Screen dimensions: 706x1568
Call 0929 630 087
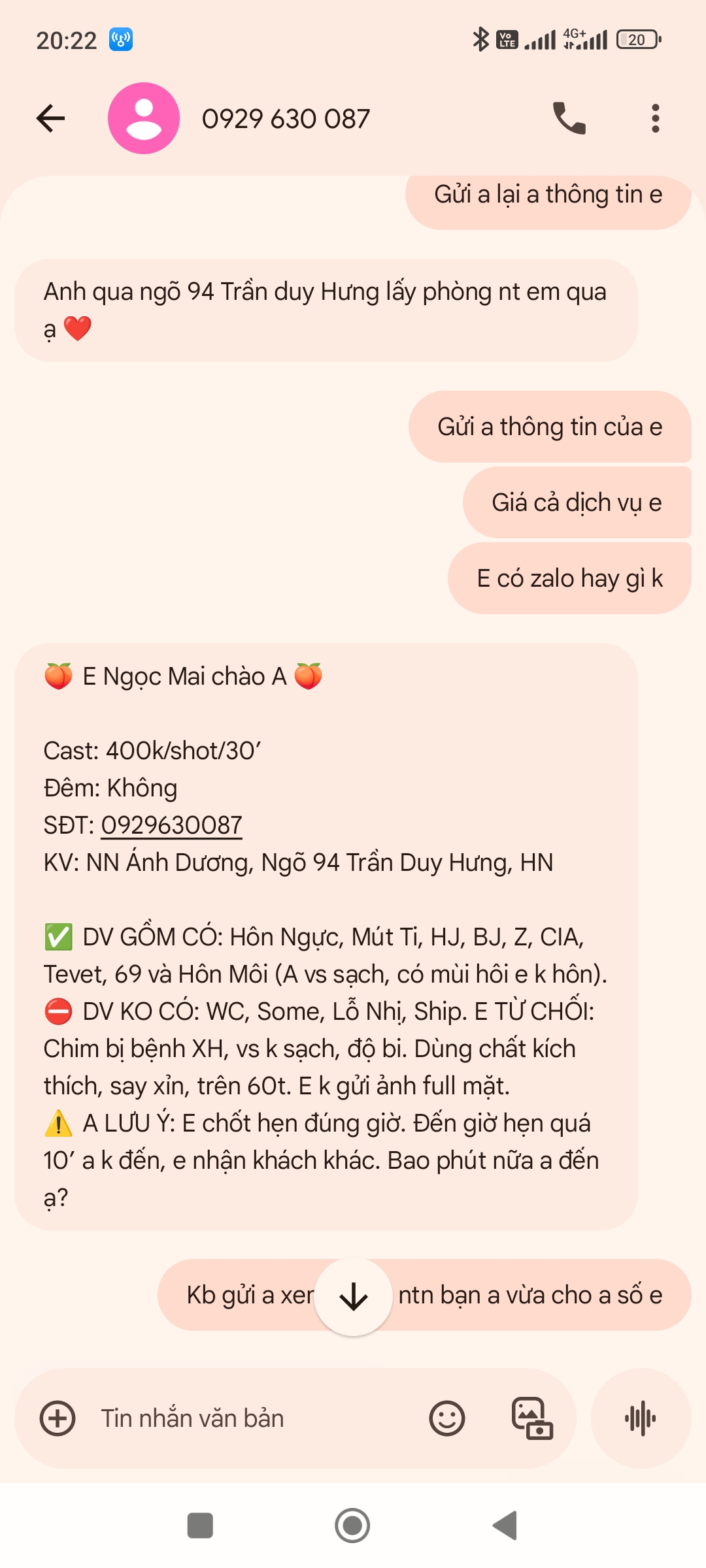[x=569, y=118]
